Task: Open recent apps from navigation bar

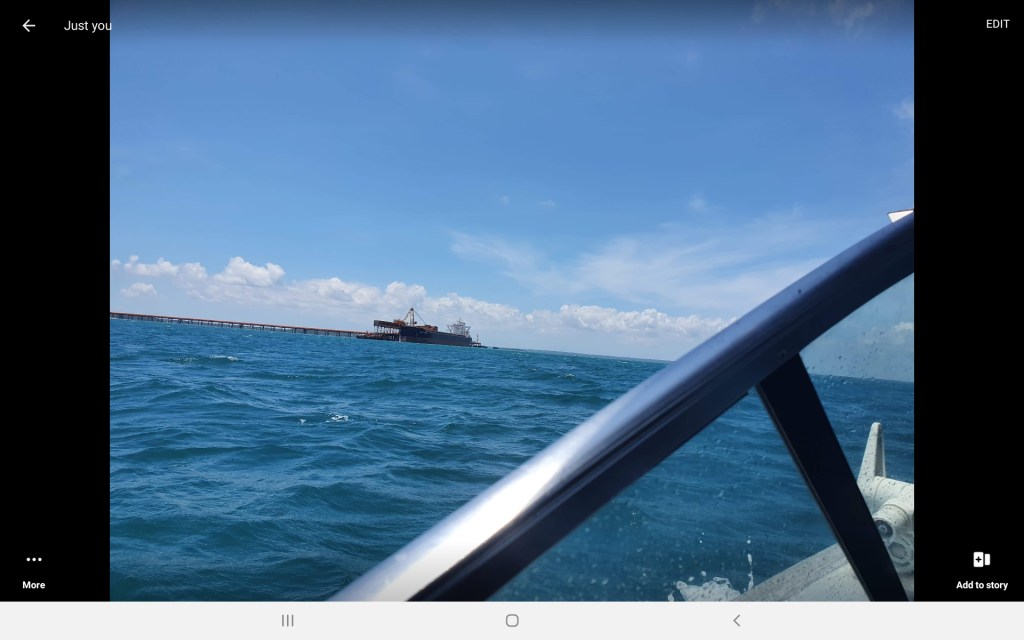Action: (288, 621)
